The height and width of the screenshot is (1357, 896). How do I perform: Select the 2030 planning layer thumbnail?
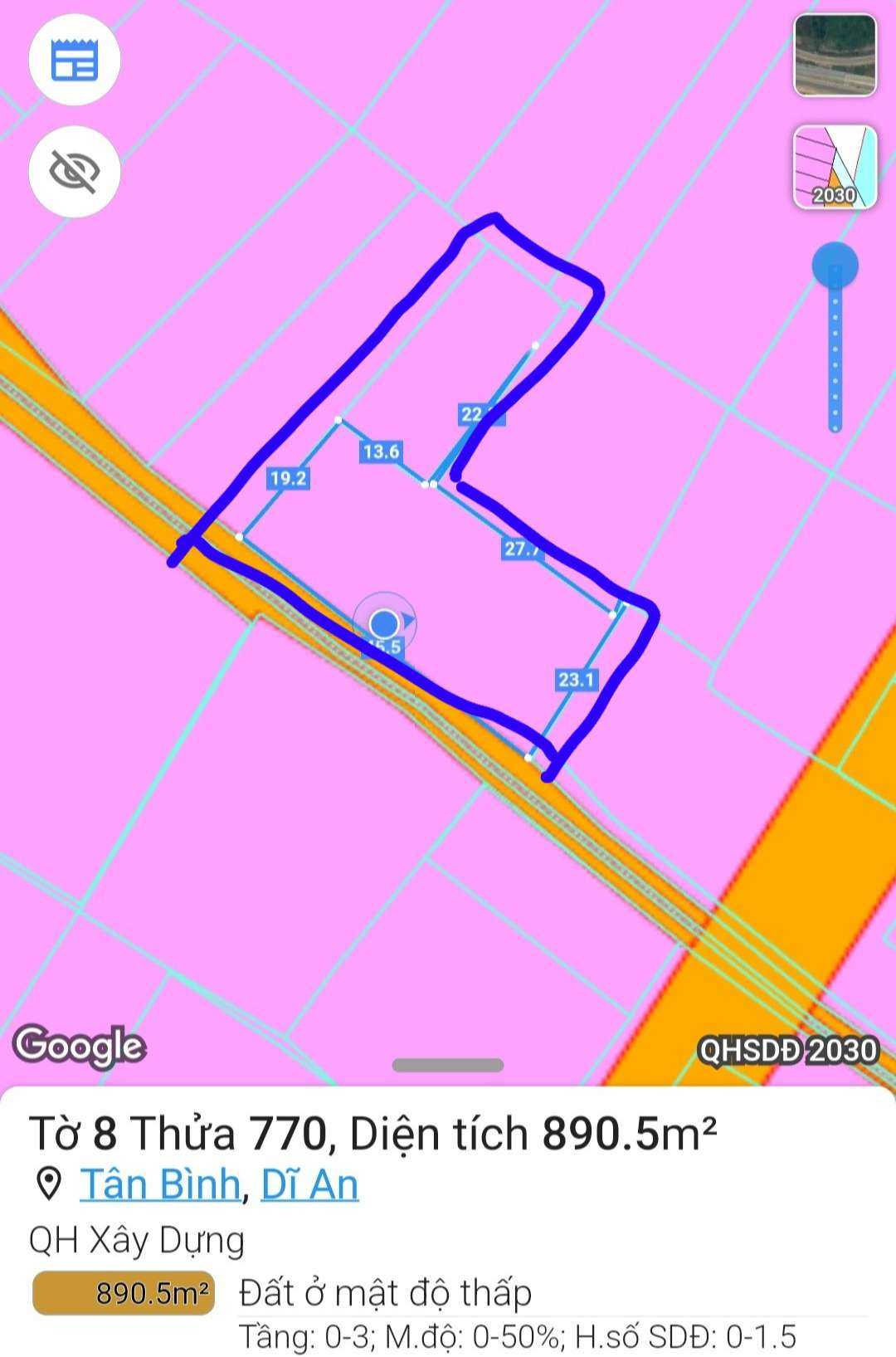(835, 167)
